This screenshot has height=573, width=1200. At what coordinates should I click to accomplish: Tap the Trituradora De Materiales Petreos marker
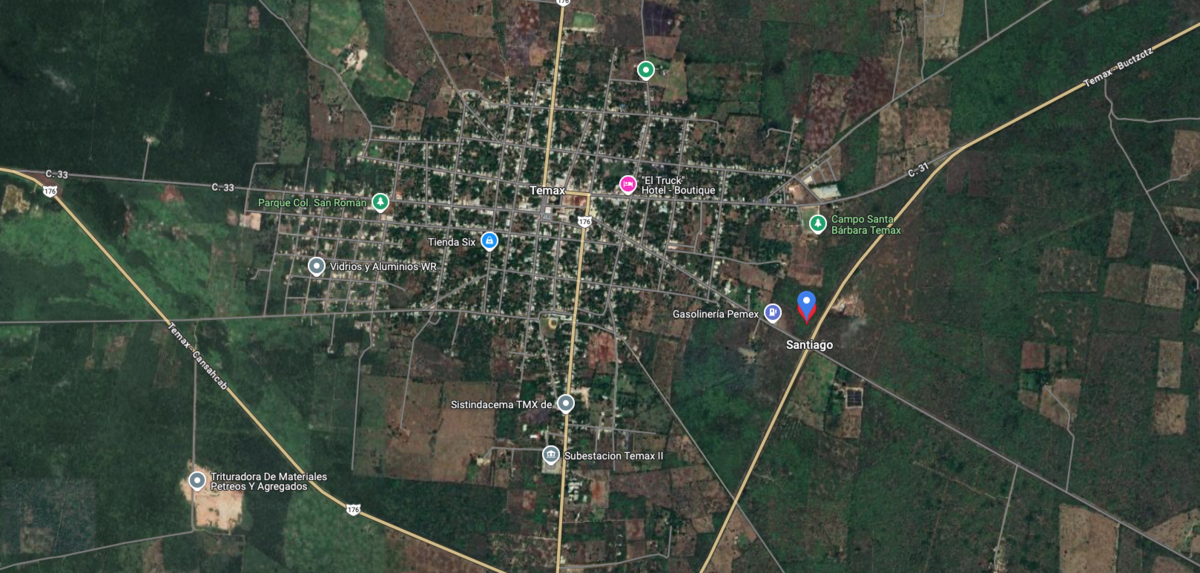pos(197,481)
